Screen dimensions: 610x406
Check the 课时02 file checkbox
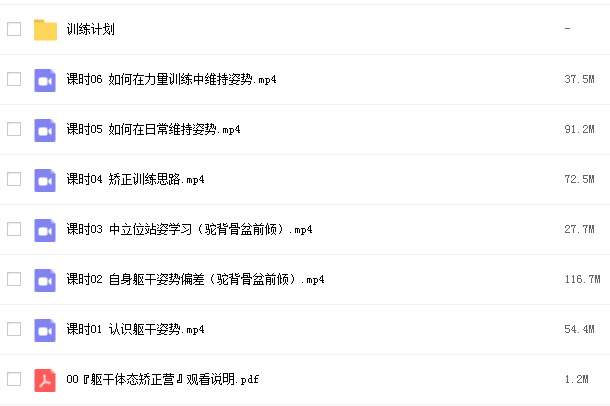pyautogui.click(x=14, y=279)
